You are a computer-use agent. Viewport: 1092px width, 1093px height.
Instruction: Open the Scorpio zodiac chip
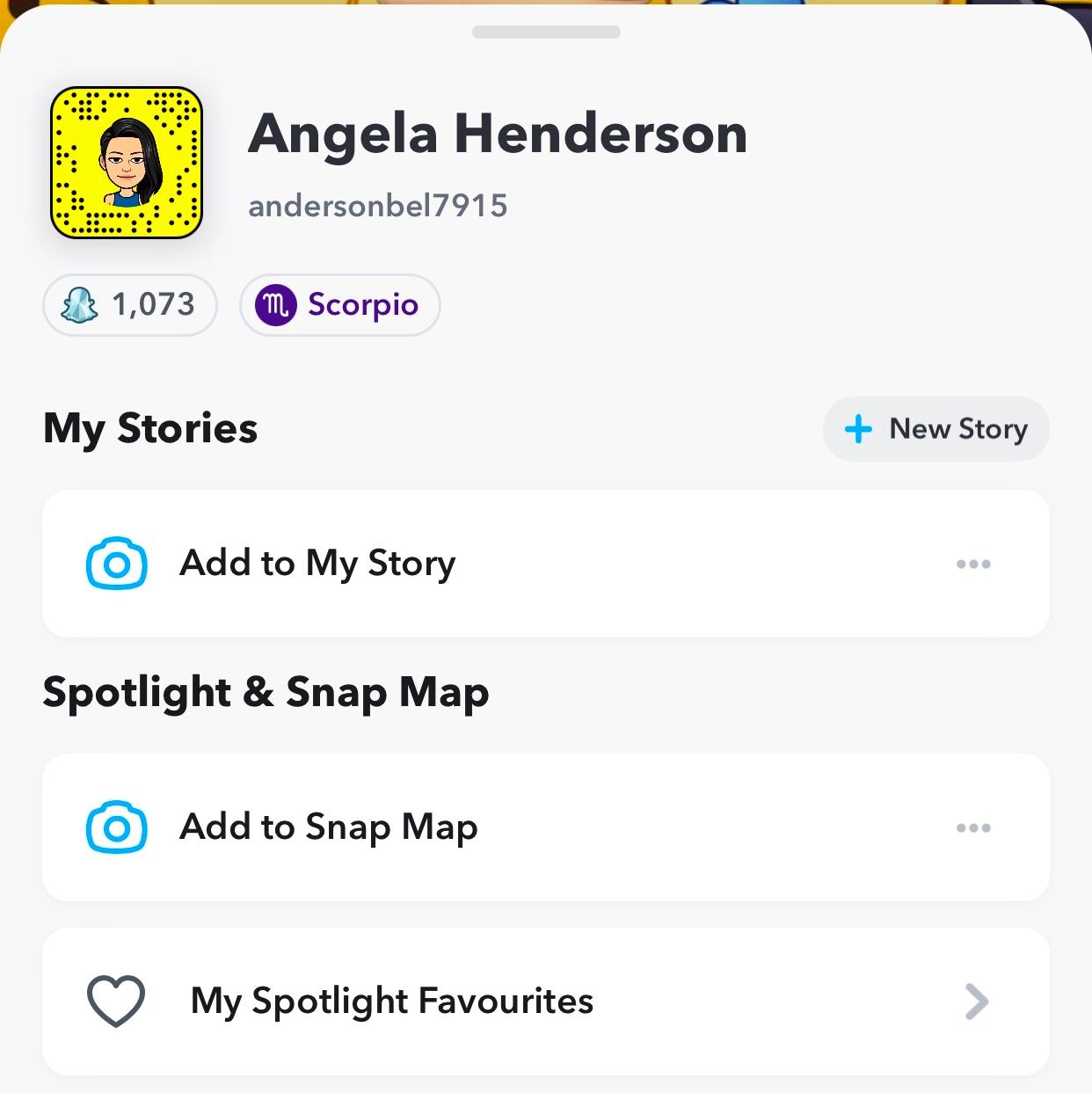(339, 305)
